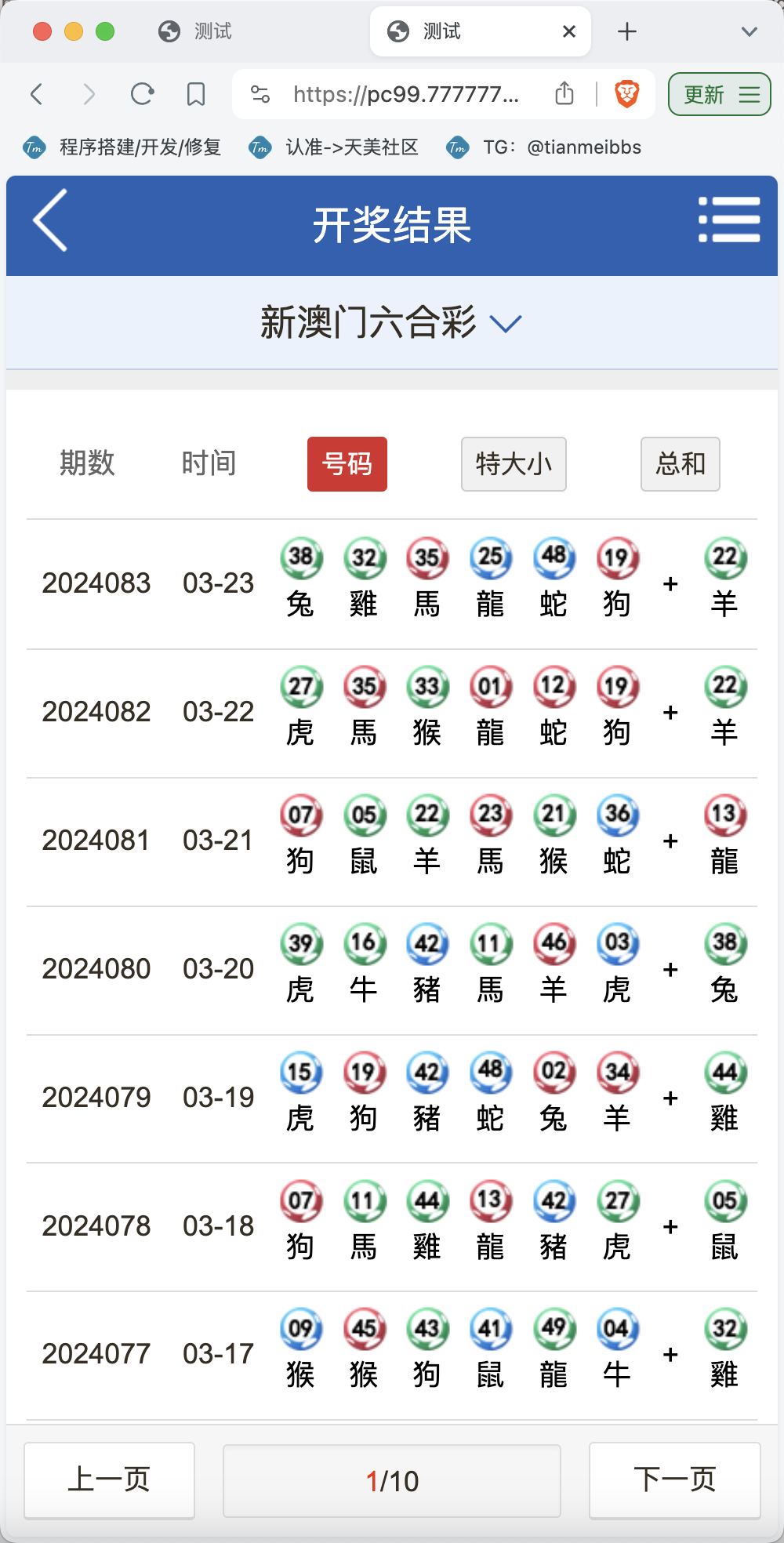Open the Brave shields icon
Viewport: 784px width, 1543px height.
[x=626, y=94]
